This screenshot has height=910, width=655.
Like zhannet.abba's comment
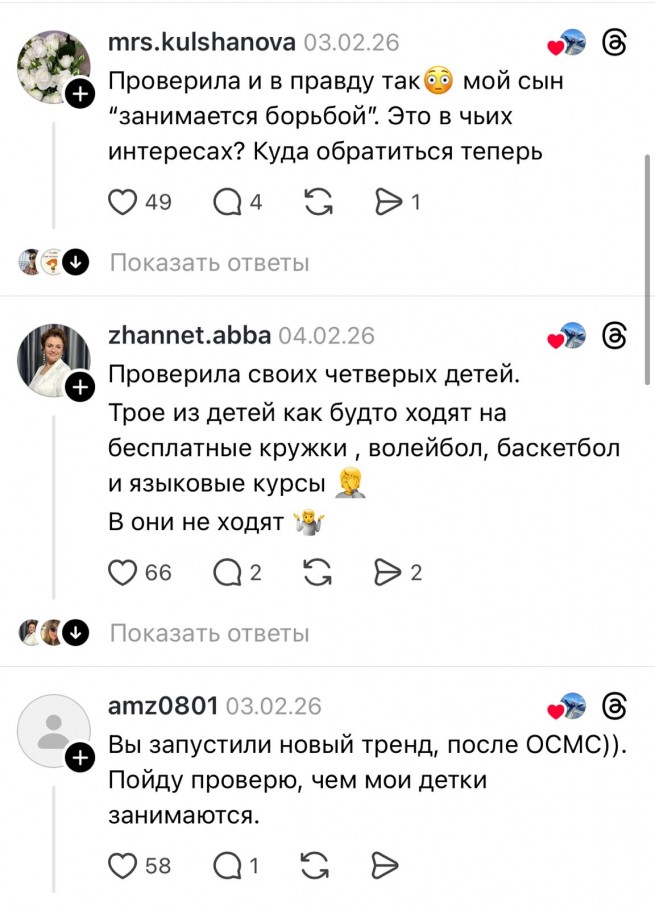click(x=122, y=572)
